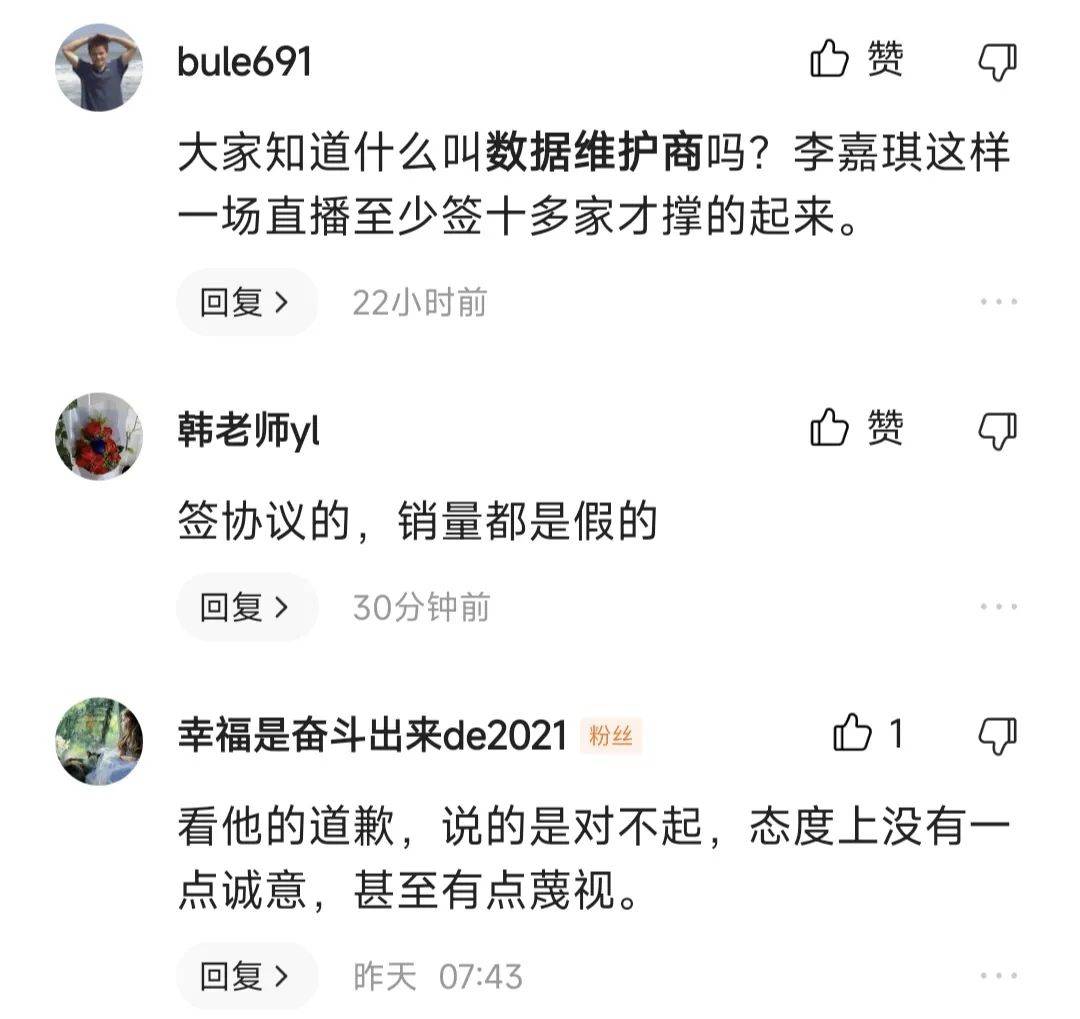1080x1019 pixels.
Task: Dislike 幸福是奋斗出来de2021's comment
Action: pyautogui.click(x=996, y=736)
